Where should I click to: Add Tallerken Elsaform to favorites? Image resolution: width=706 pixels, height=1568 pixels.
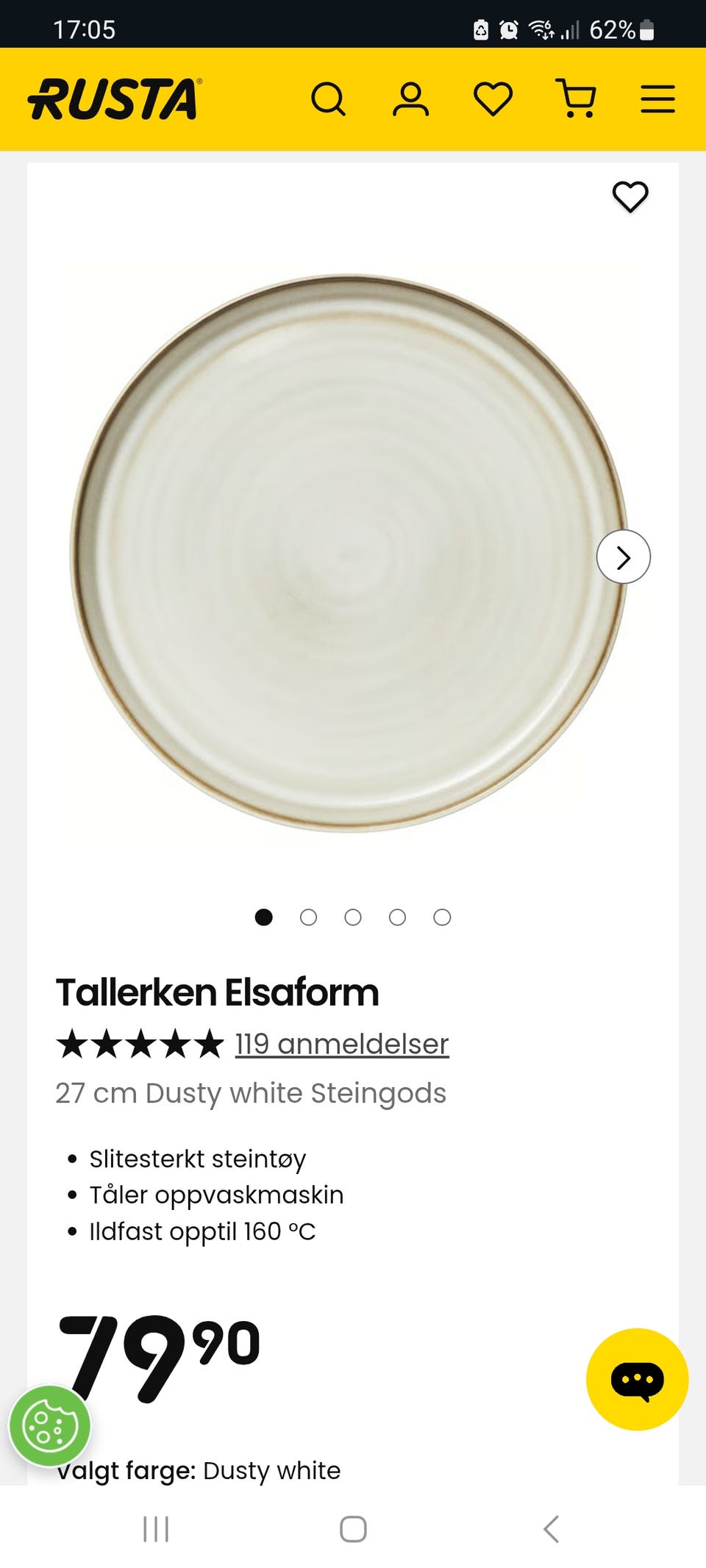coord(630,197)
